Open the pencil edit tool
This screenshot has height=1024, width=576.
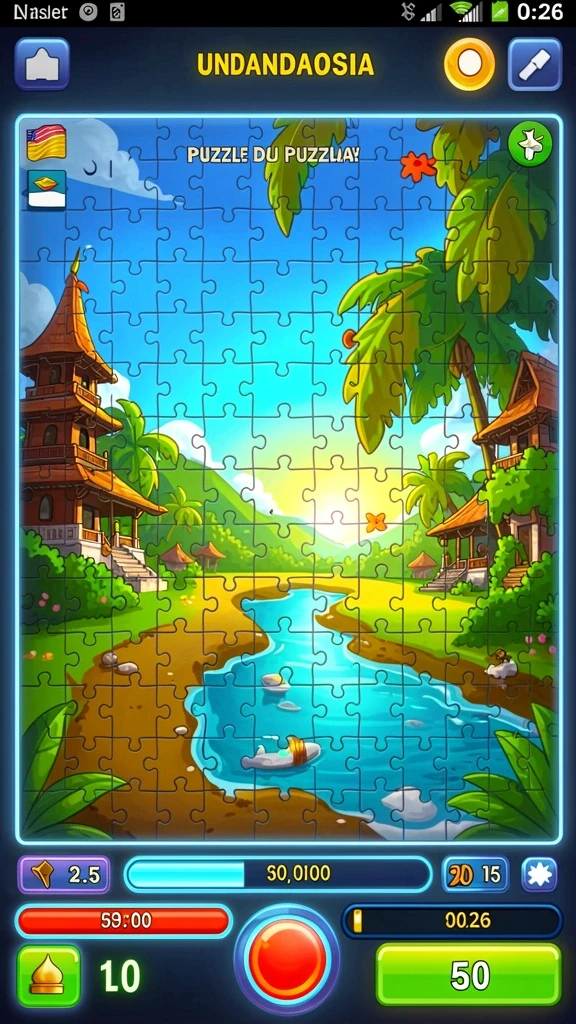[535, 64]
